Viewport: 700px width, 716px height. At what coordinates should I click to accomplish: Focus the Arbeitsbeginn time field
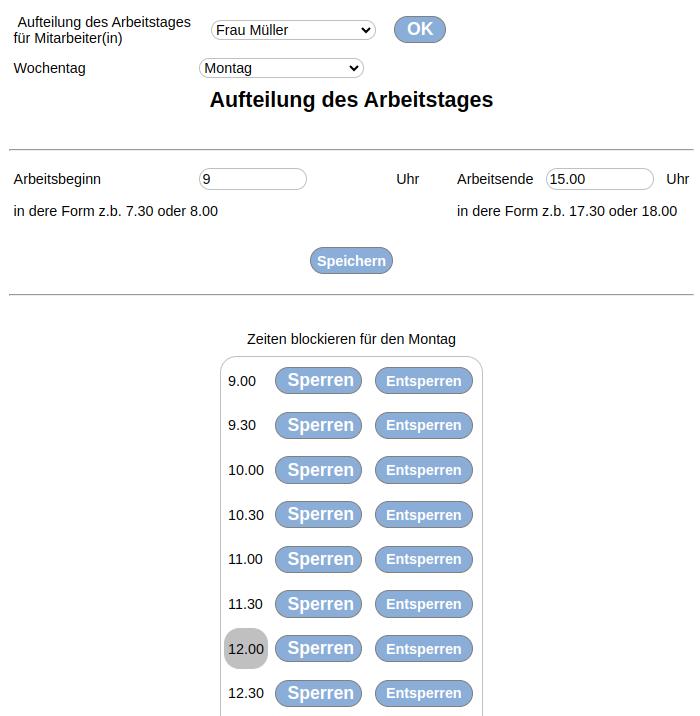253,179
